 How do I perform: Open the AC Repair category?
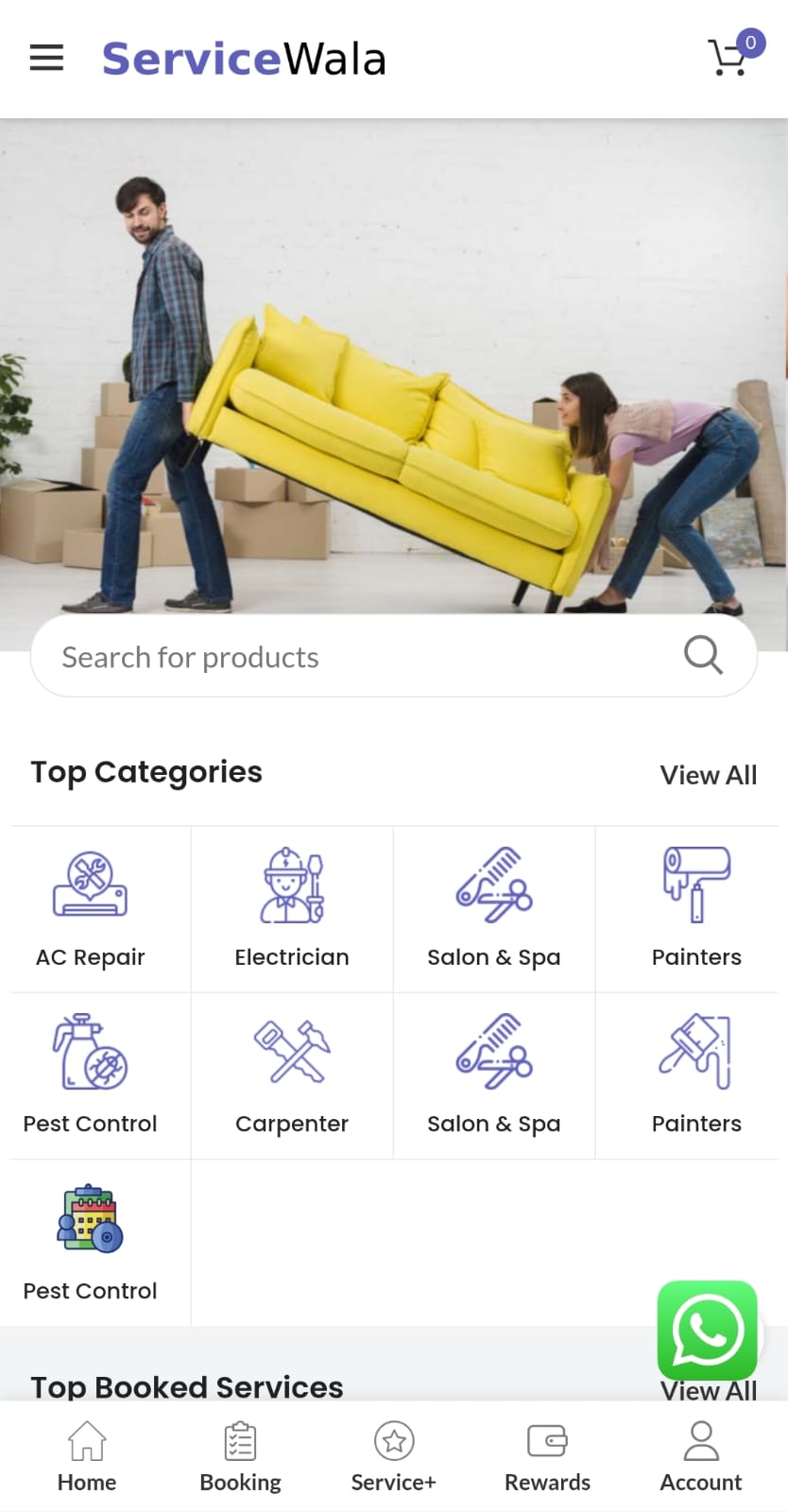91,909
